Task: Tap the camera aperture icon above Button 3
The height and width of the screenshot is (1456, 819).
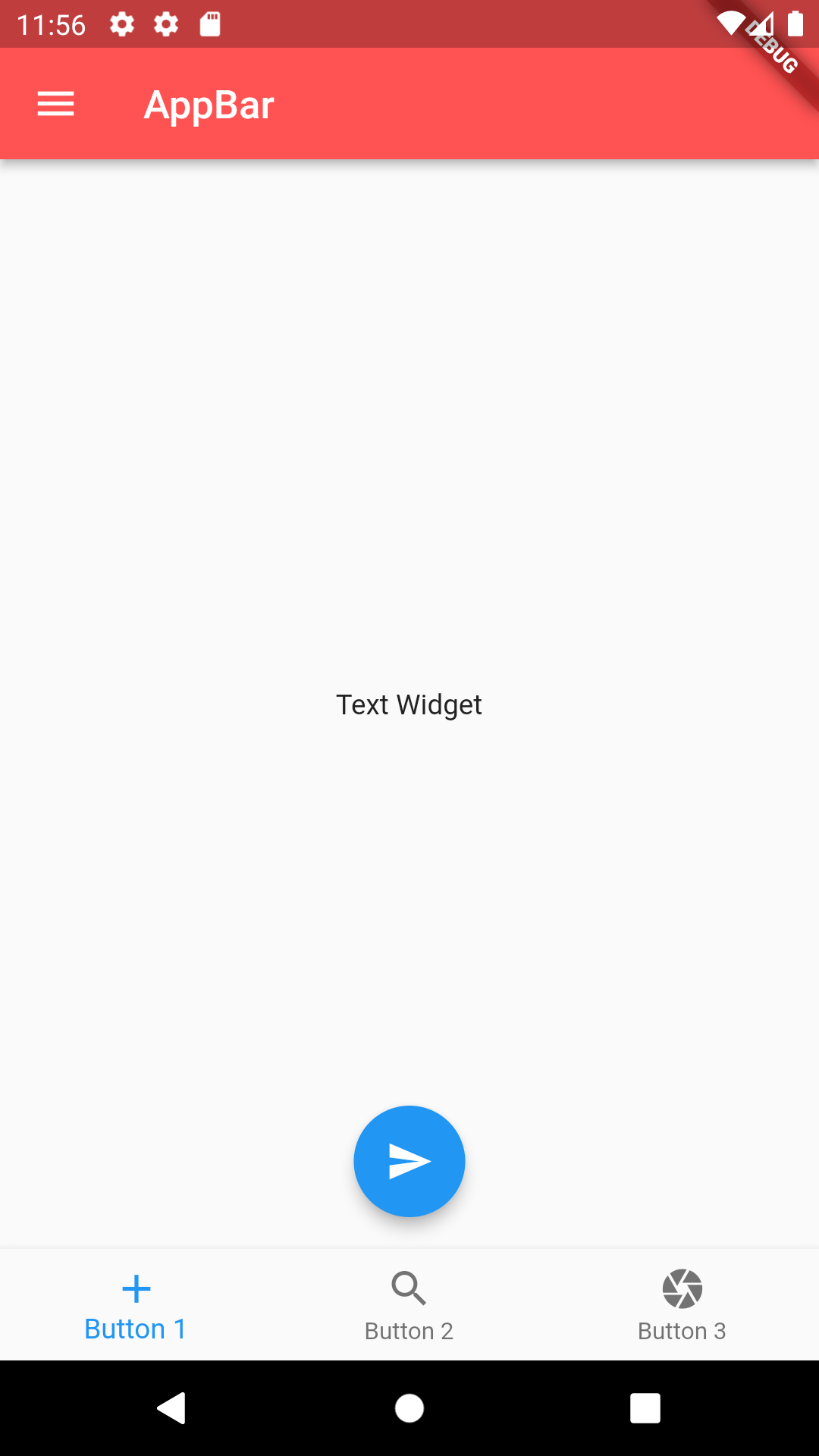Action: pos(682,1288)
